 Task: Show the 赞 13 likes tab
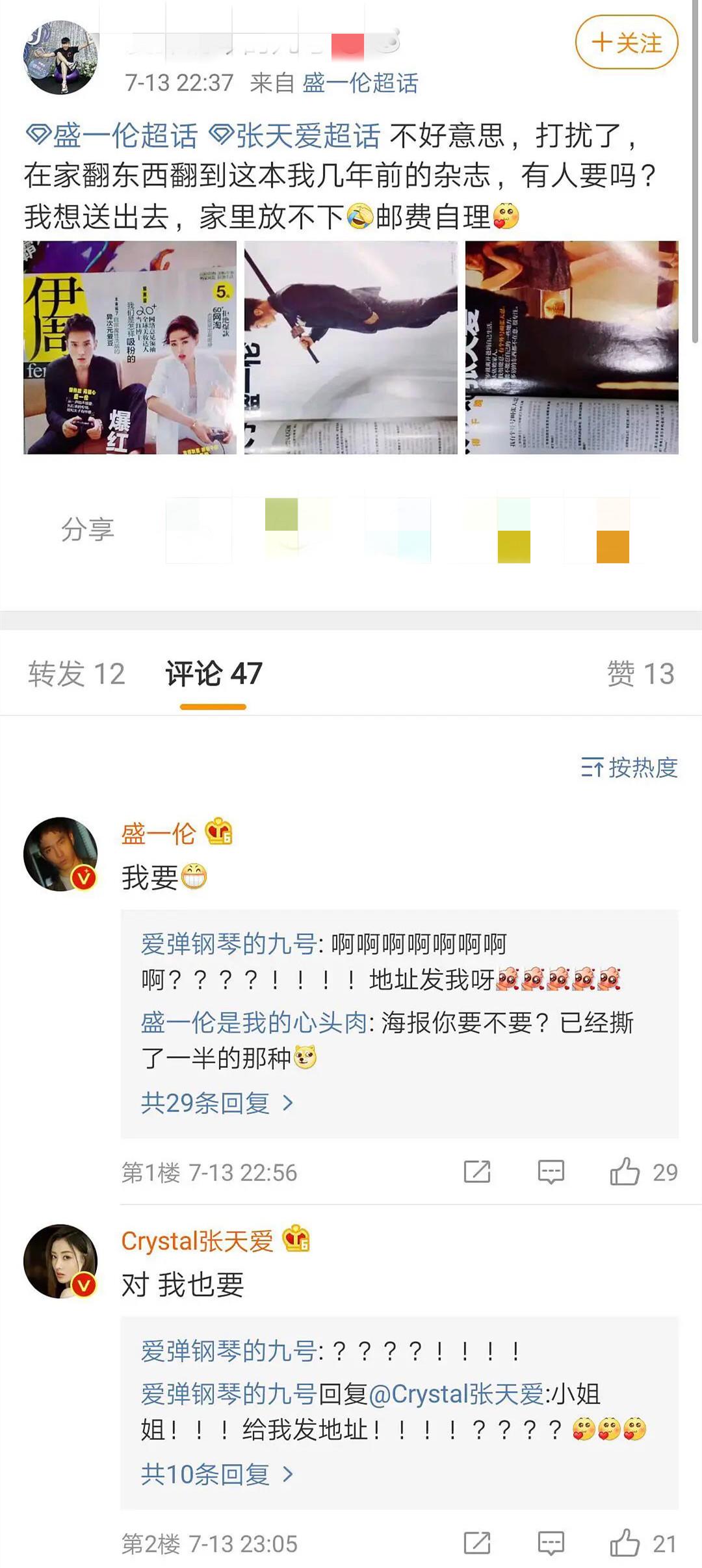coord(640,674)
